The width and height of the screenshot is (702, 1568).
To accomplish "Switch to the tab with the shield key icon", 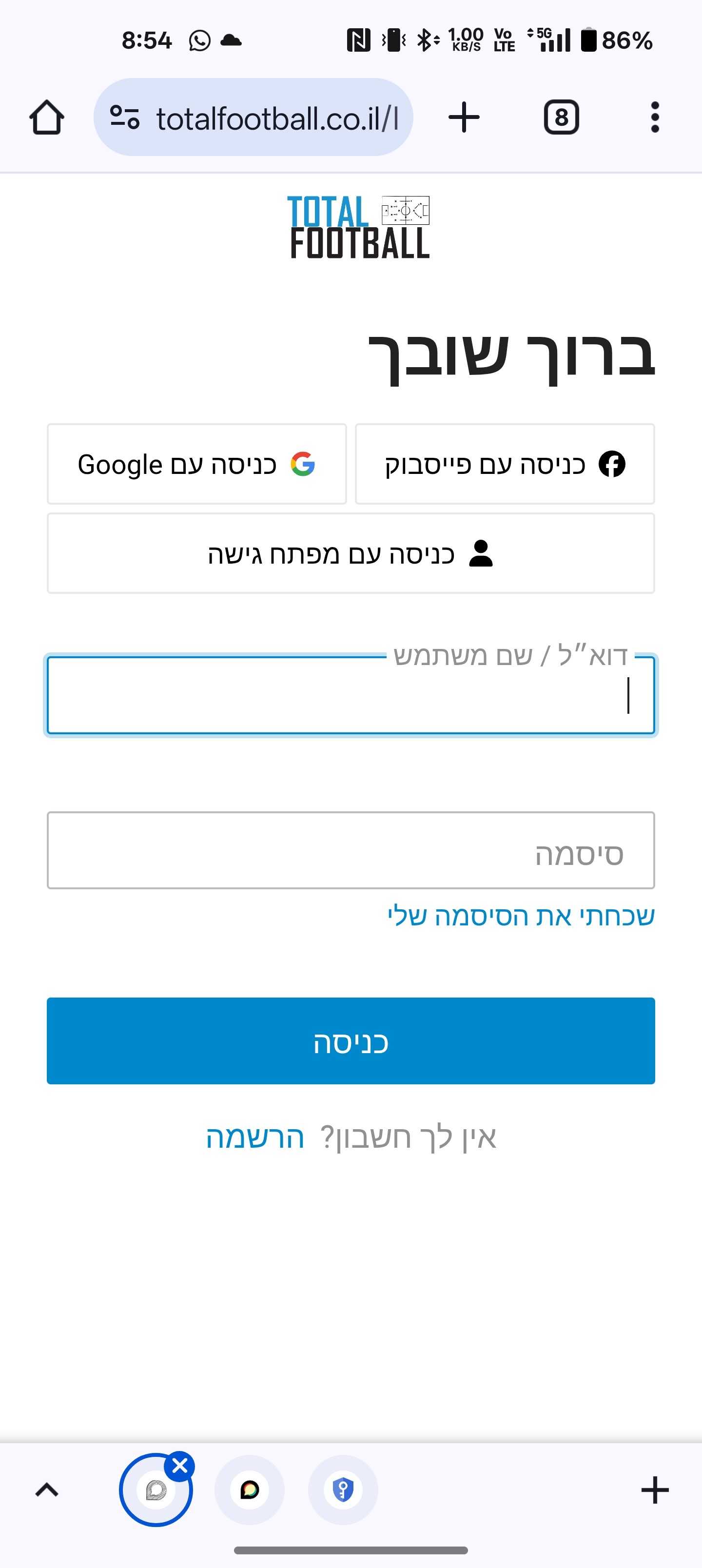I will (x=343, y=1490).
